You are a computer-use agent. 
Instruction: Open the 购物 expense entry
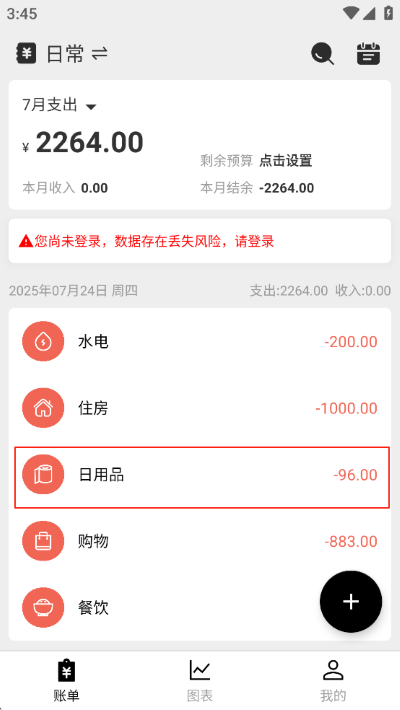[200, 541]
